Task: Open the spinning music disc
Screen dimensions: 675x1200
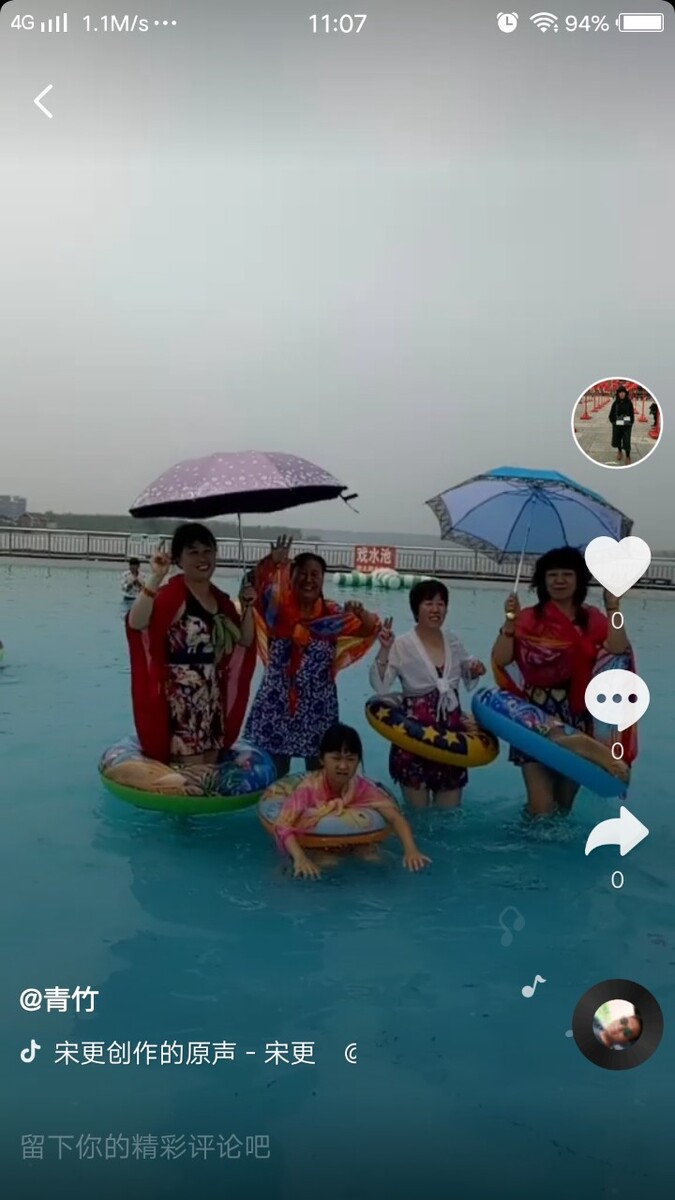Action: click(617, 1024)
